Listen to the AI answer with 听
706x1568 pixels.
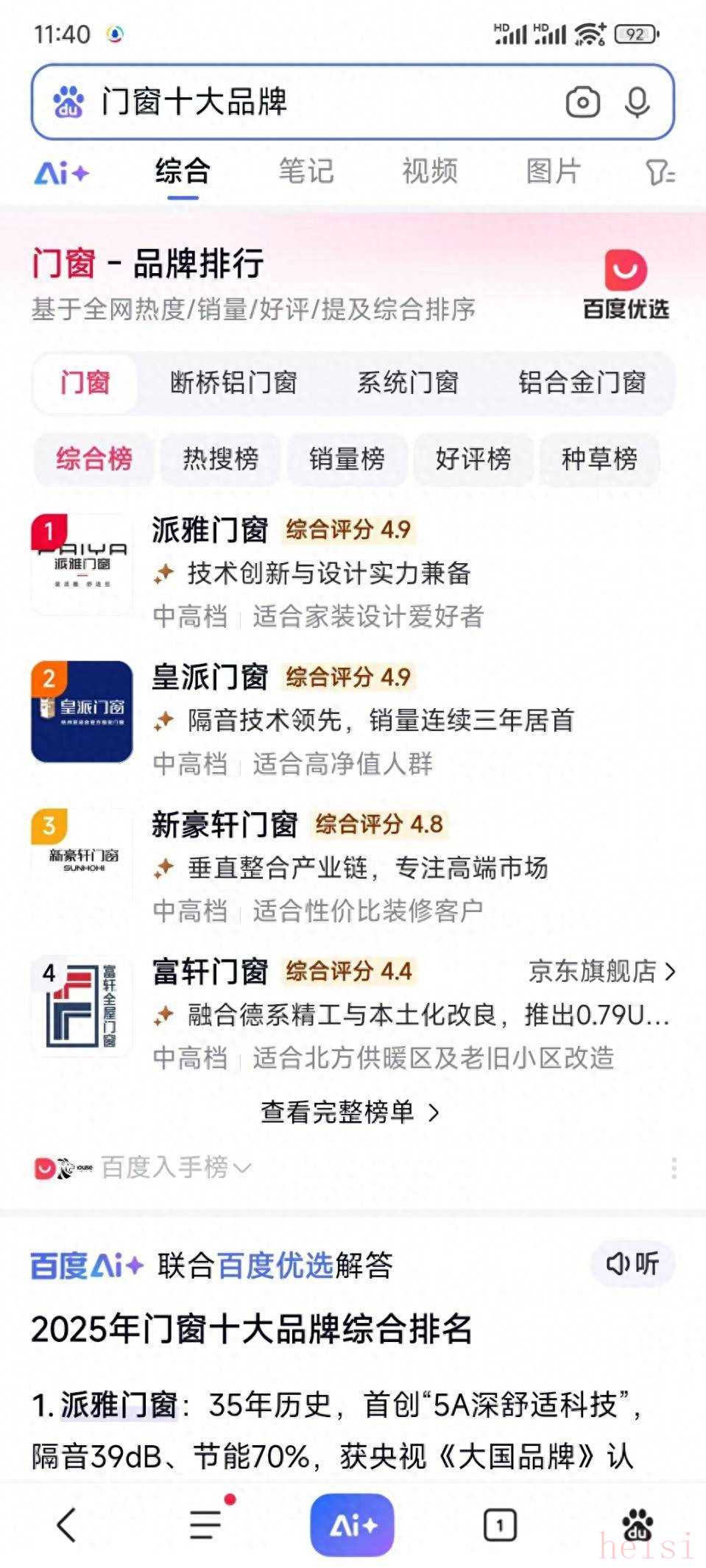coord(632,1265)
